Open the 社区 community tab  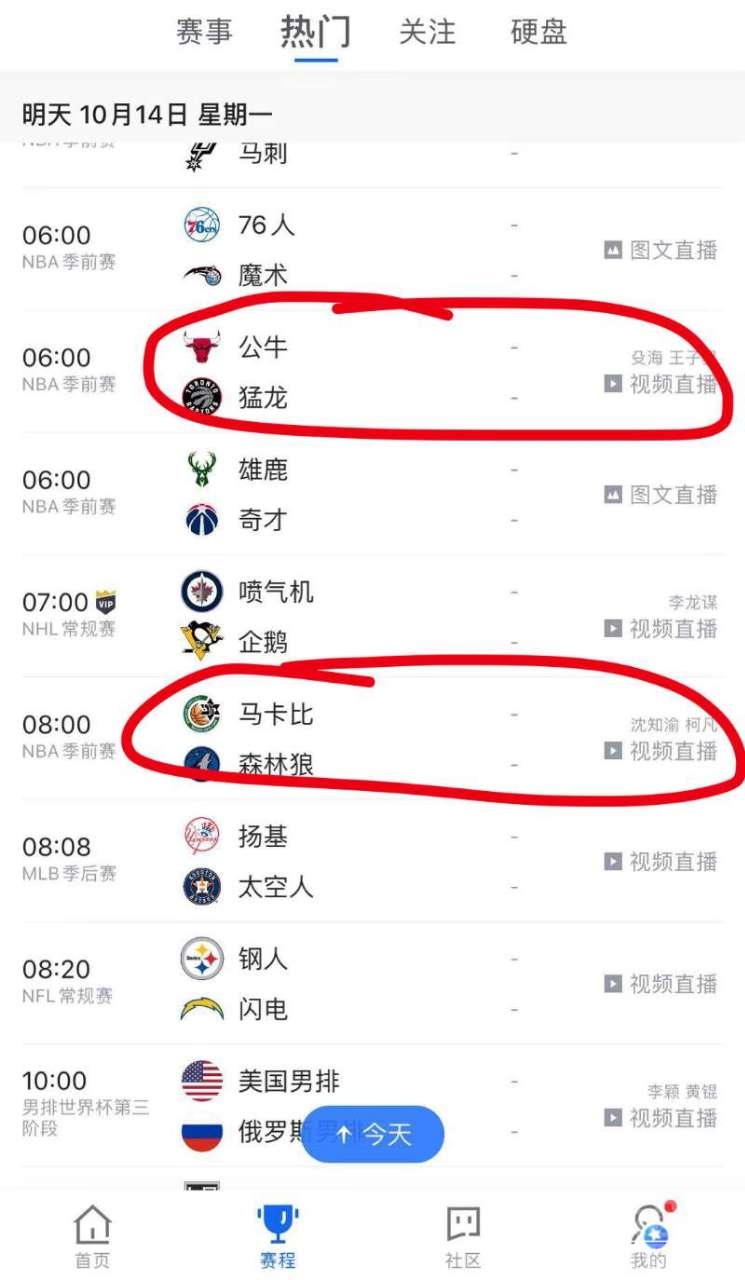[x=463, y=1236]
